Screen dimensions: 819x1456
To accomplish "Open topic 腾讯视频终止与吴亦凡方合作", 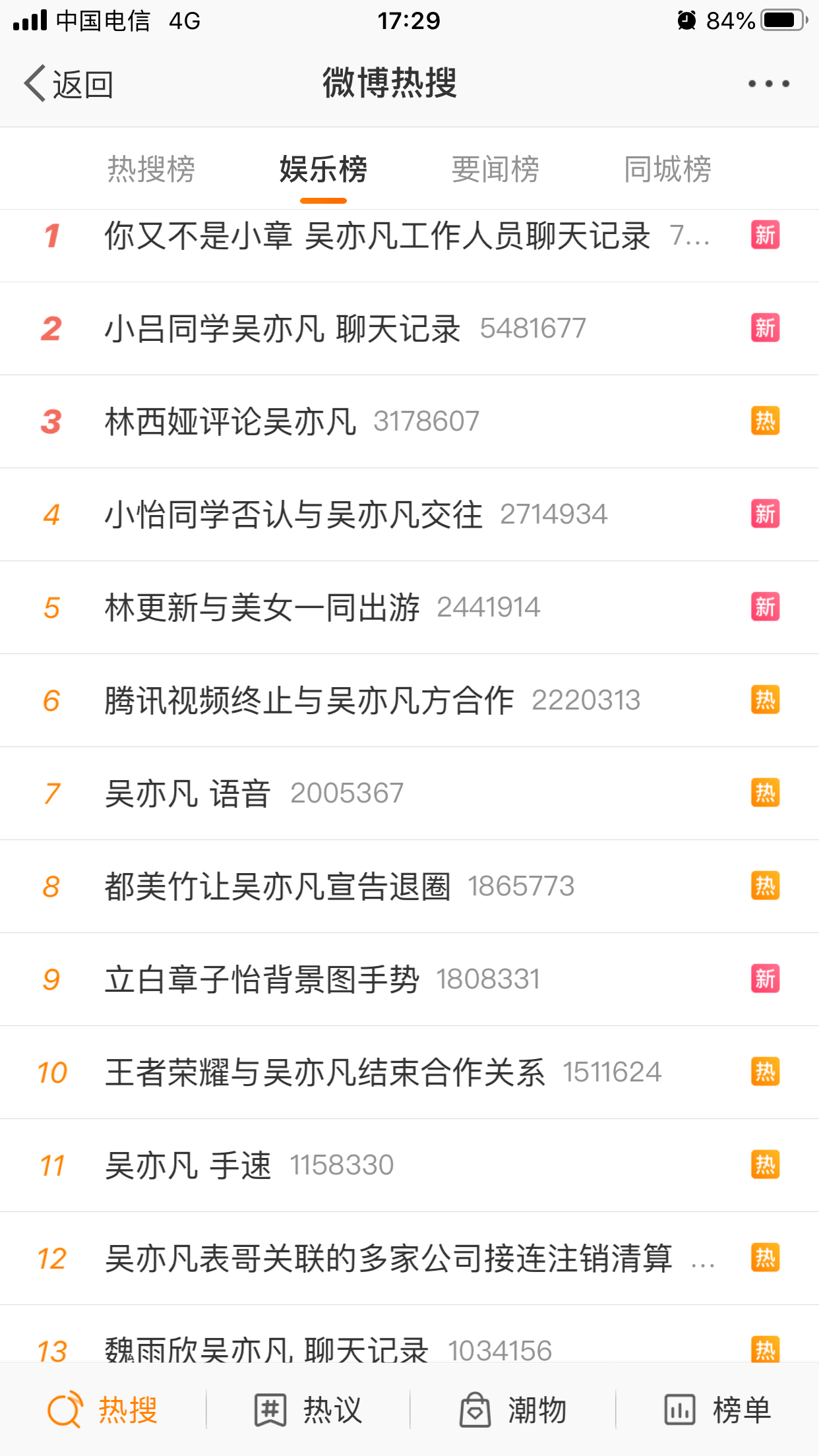I will tap(409, 700).
